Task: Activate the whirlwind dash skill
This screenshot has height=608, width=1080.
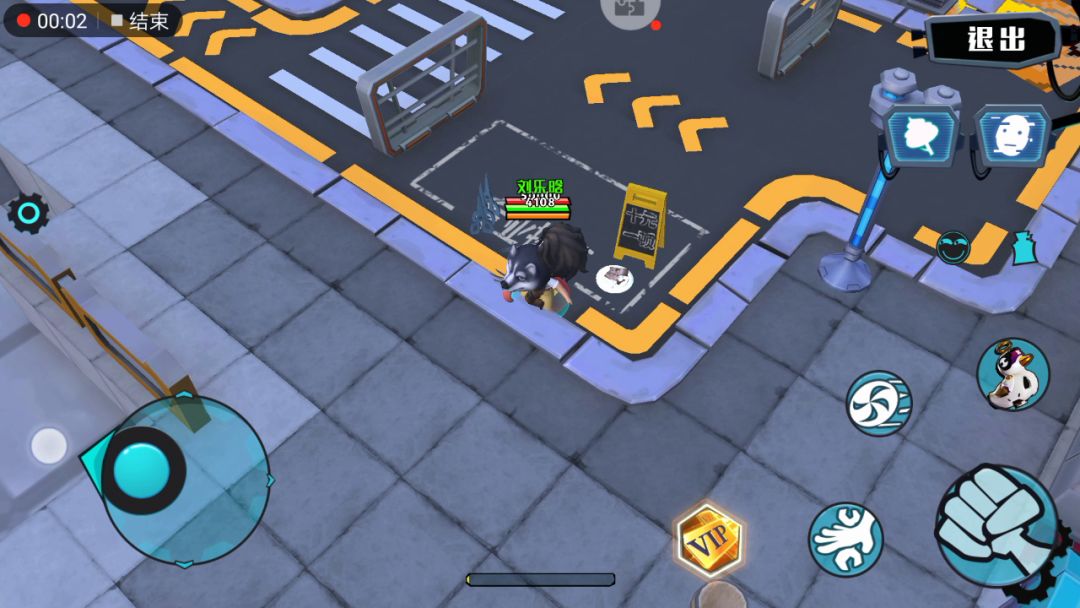Action: pos(878,403)
